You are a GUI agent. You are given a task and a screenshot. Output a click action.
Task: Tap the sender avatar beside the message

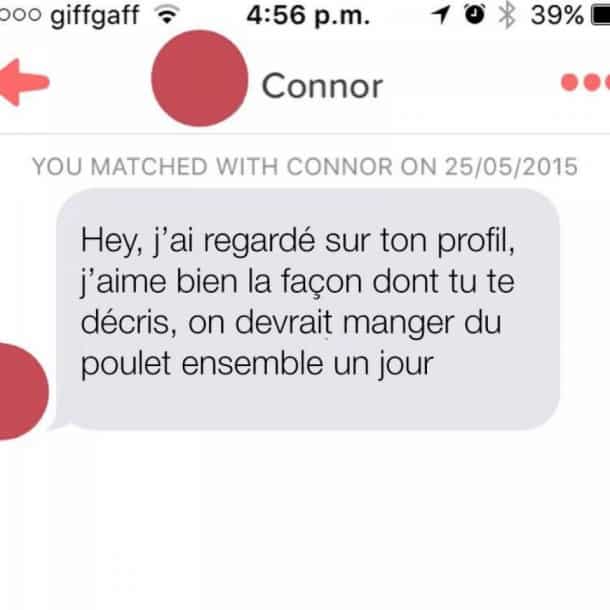[x=18, y=390]
